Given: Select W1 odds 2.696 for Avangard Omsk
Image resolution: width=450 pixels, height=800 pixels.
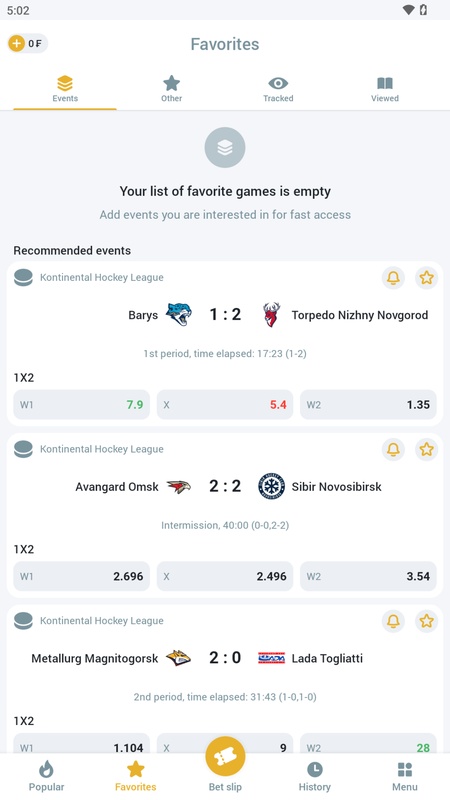Looking at the screenshot, I should (x=82, y=576).
